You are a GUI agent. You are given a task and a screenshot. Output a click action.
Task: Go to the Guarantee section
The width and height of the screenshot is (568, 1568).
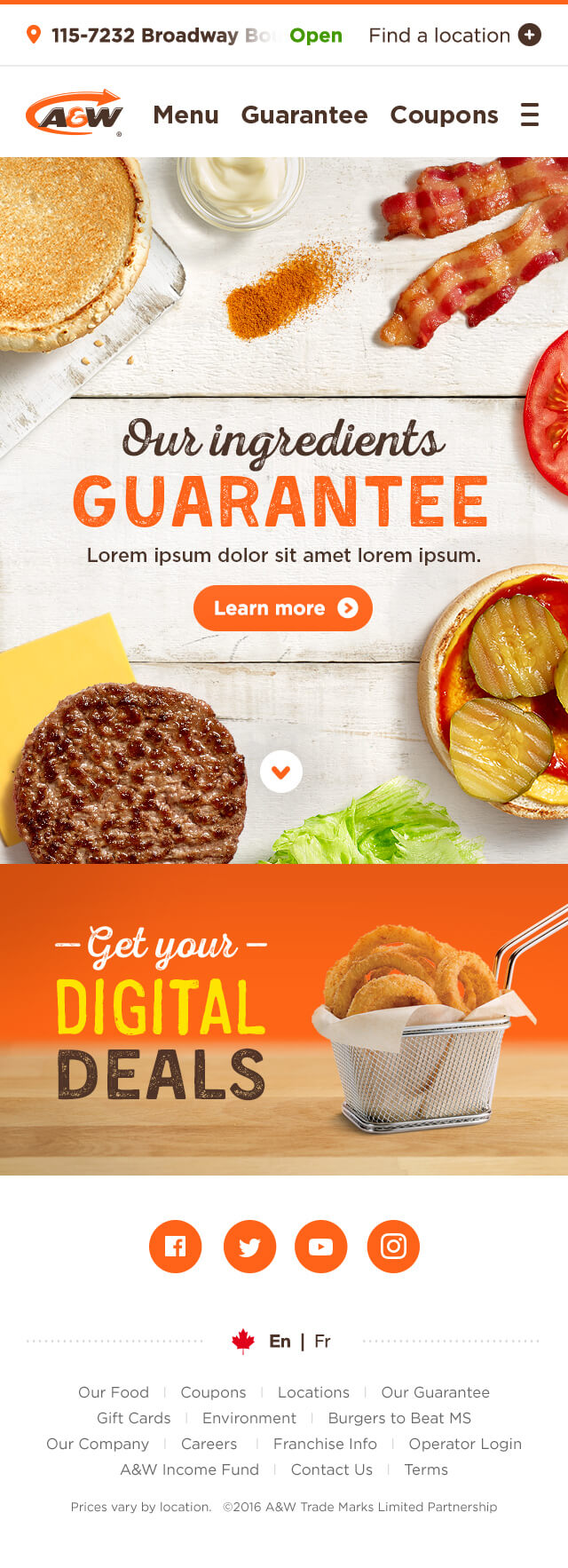tap(304, 115)
